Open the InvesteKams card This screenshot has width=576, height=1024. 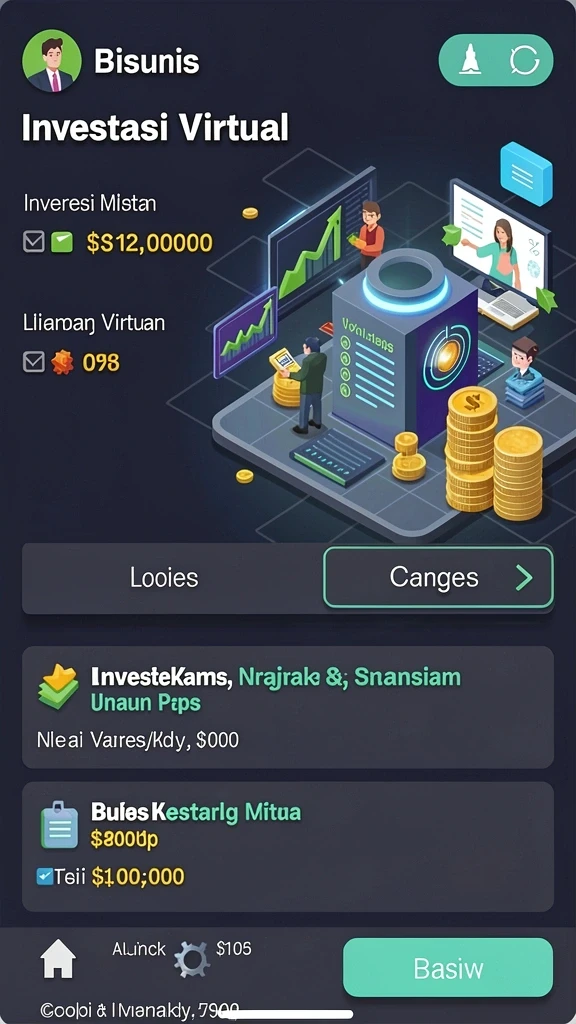(x=288, y=707)
